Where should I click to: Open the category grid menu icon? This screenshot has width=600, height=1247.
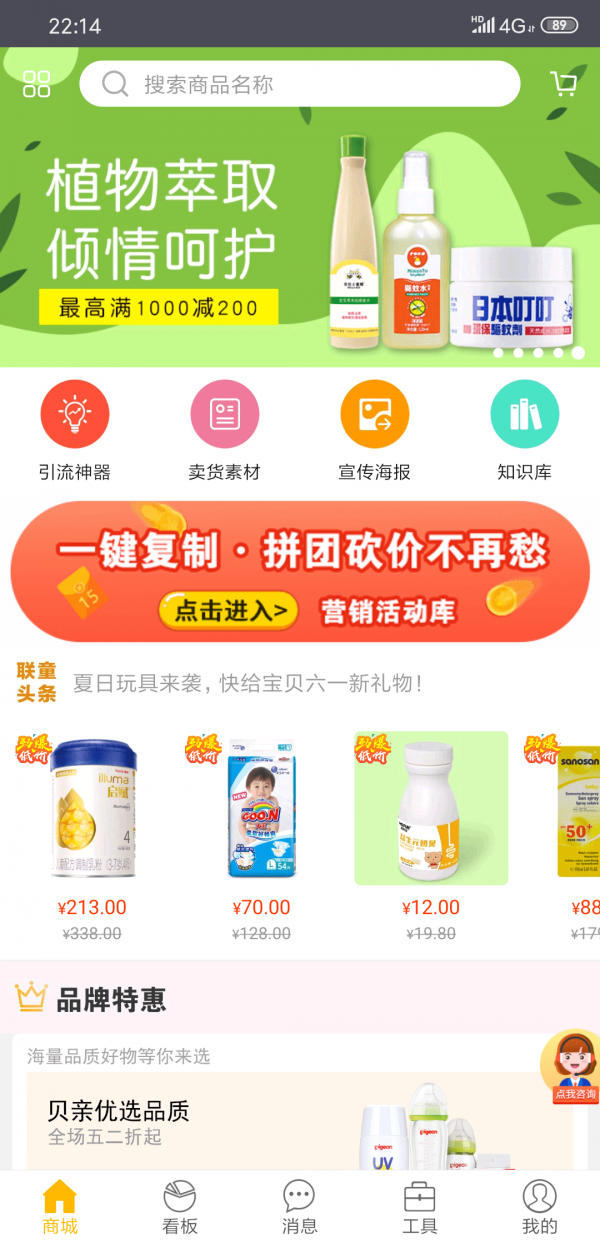click(x=37, y=84)
